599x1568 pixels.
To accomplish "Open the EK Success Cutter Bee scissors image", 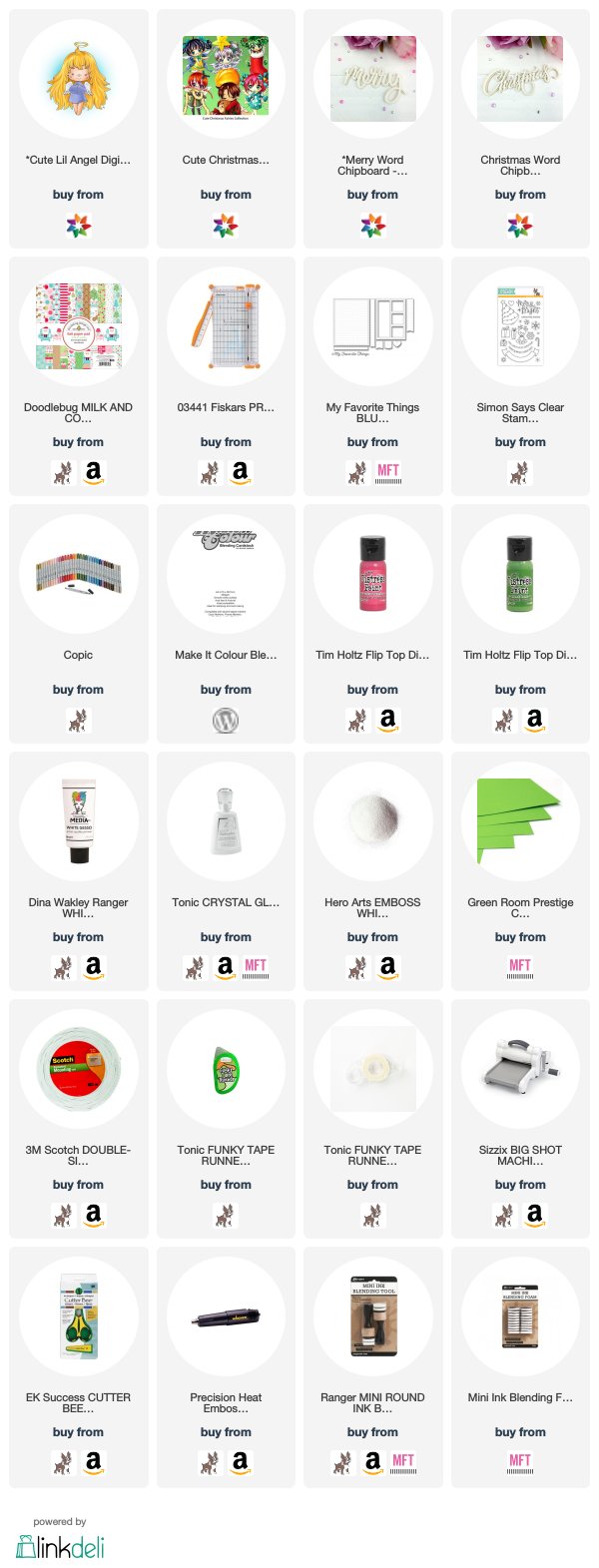I will (x=78, y=1316).
